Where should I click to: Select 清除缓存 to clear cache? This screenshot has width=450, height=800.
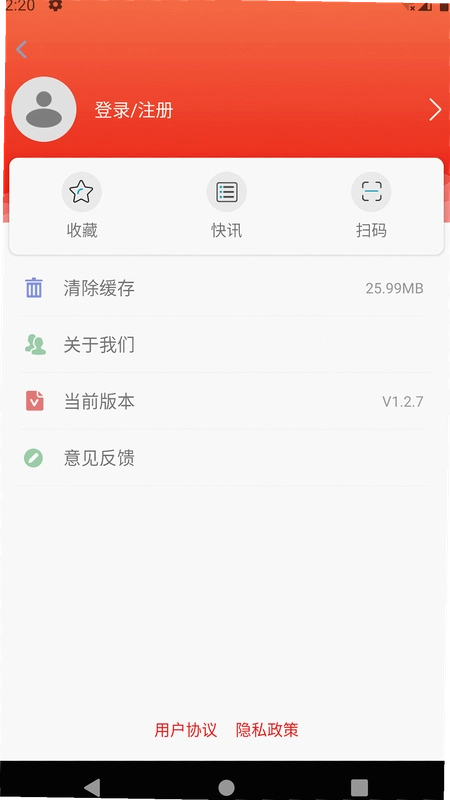tap(225, 288)
